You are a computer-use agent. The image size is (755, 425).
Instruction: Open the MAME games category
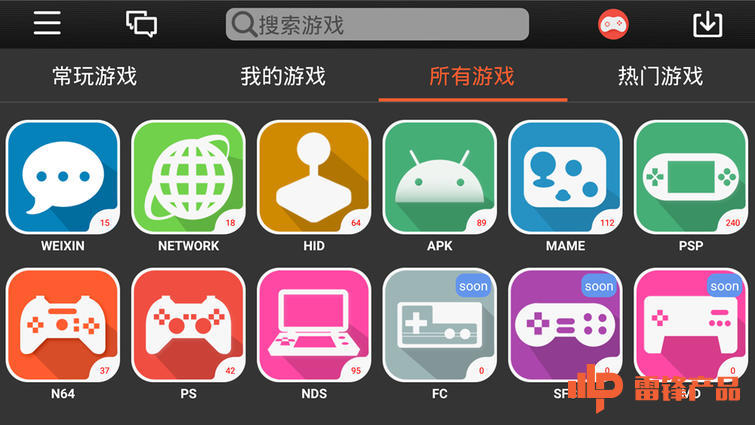point(565,177)
